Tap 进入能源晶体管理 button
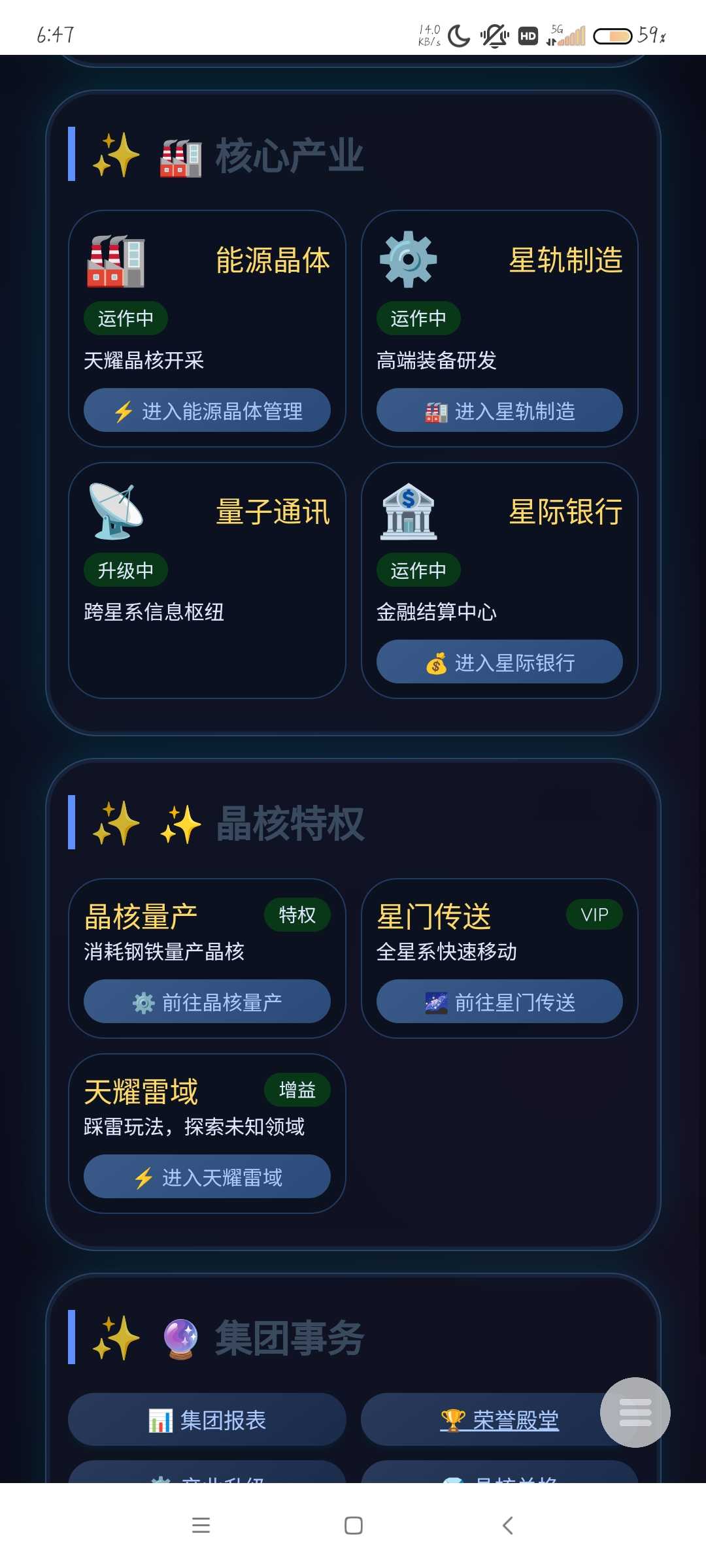The height and width of the screenshot is (1568, 706). pyautogui.click(x=207, y=410)
